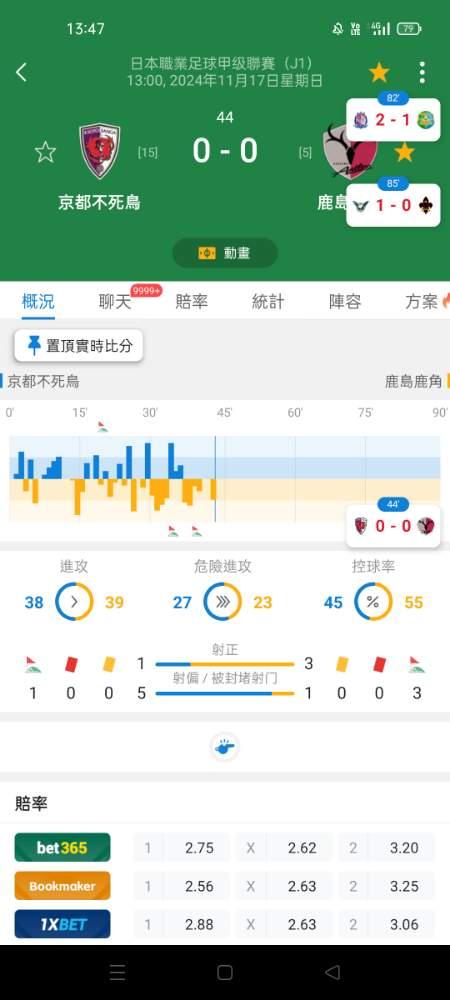The height and width of the screenshot is (1000, 450).
Task: Favorite the 京都不死鳥 team with its star
Action: (x=45, y=152)
